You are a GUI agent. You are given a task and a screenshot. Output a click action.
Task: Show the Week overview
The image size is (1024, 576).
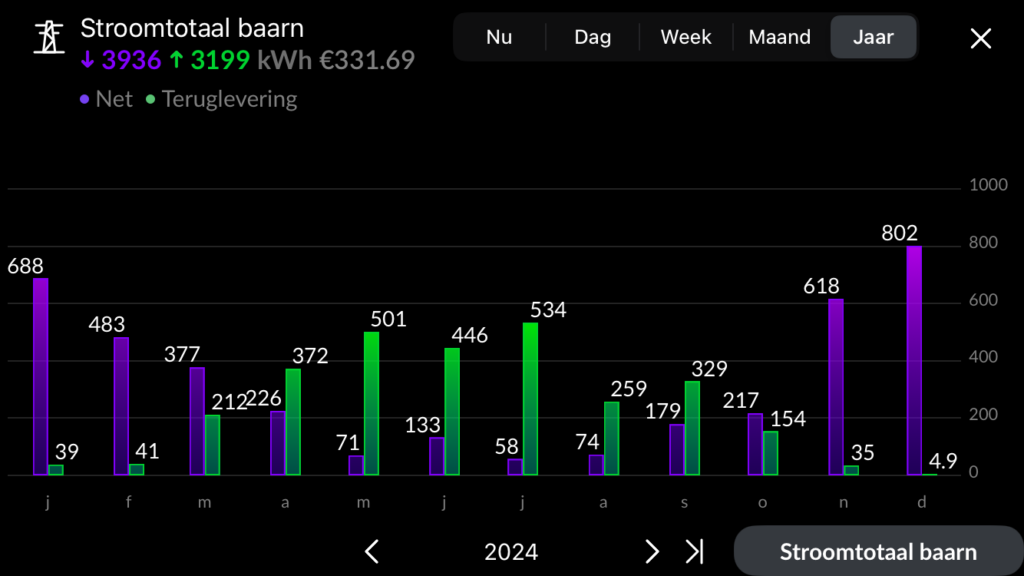click(x=686, y=38)
